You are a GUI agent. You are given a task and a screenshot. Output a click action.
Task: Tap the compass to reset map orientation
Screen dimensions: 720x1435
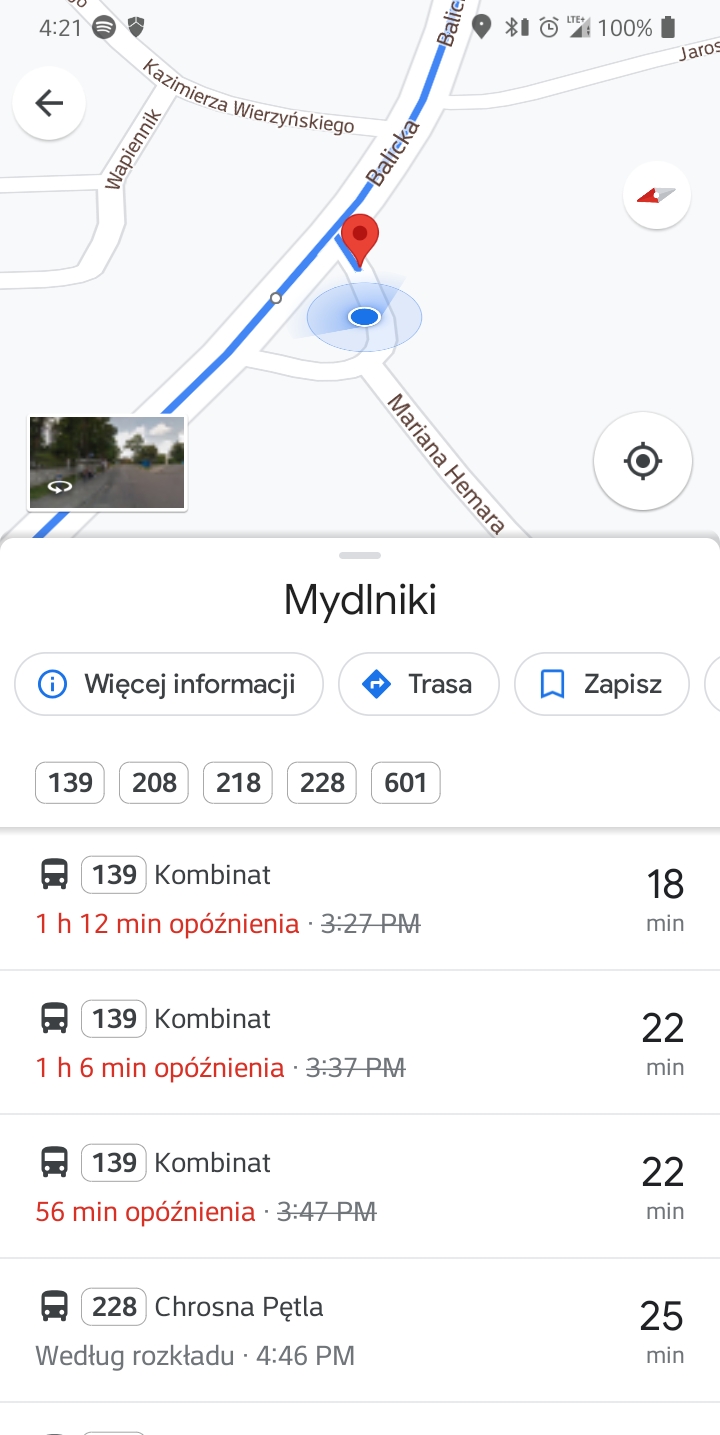pyautogui.click(x=657, y=195)
